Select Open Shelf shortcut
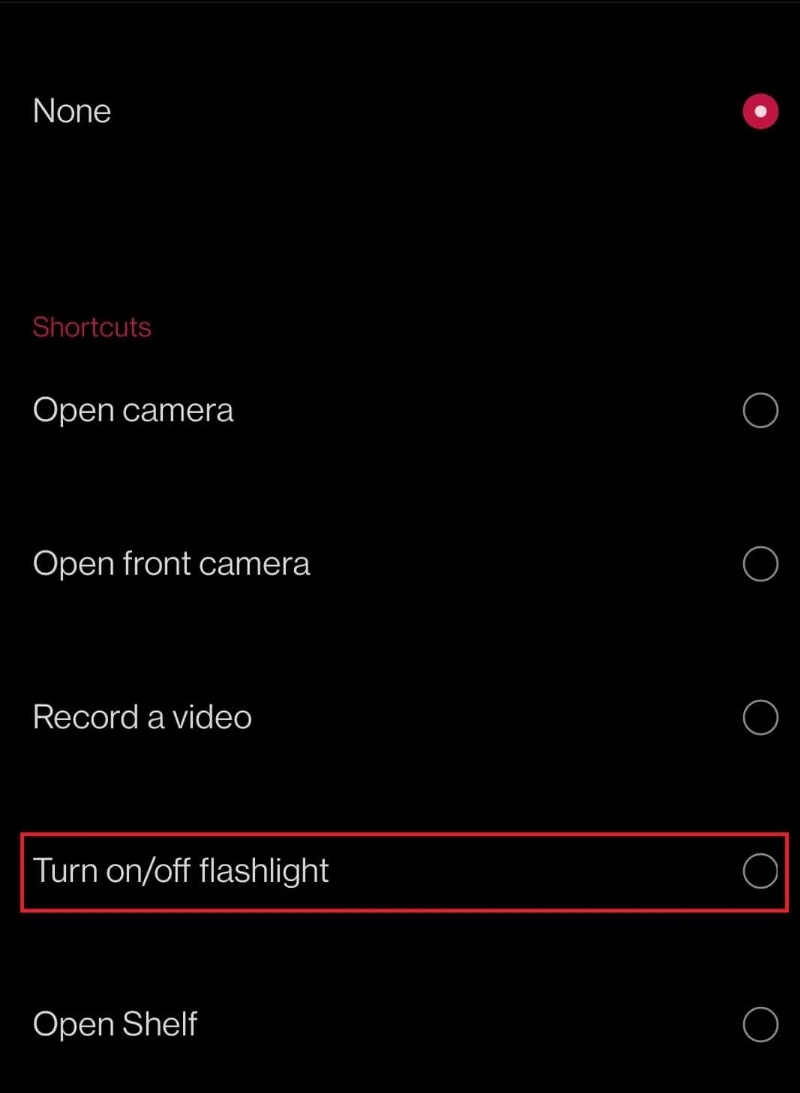The image size is (800, 1093). pyautogui.click(x=760, y=1024)
